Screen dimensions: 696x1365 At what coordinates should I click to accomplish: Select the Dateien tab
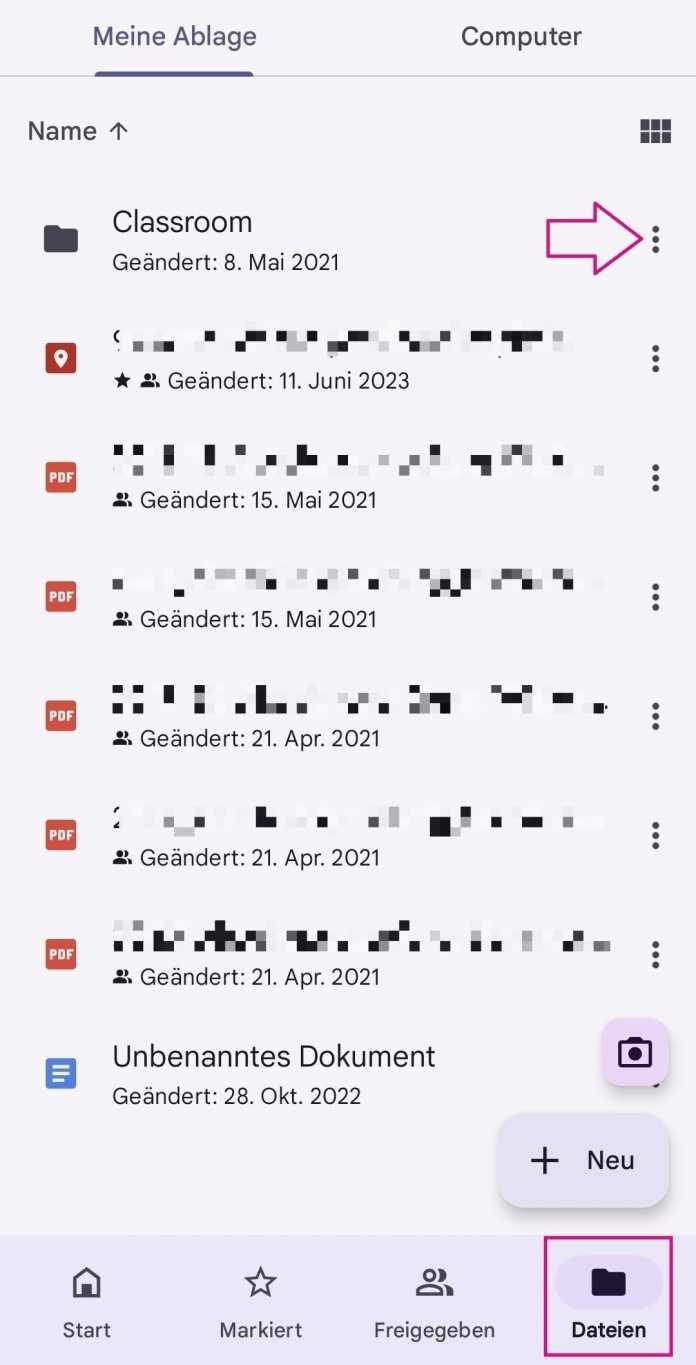click(x=608, y=1300)
